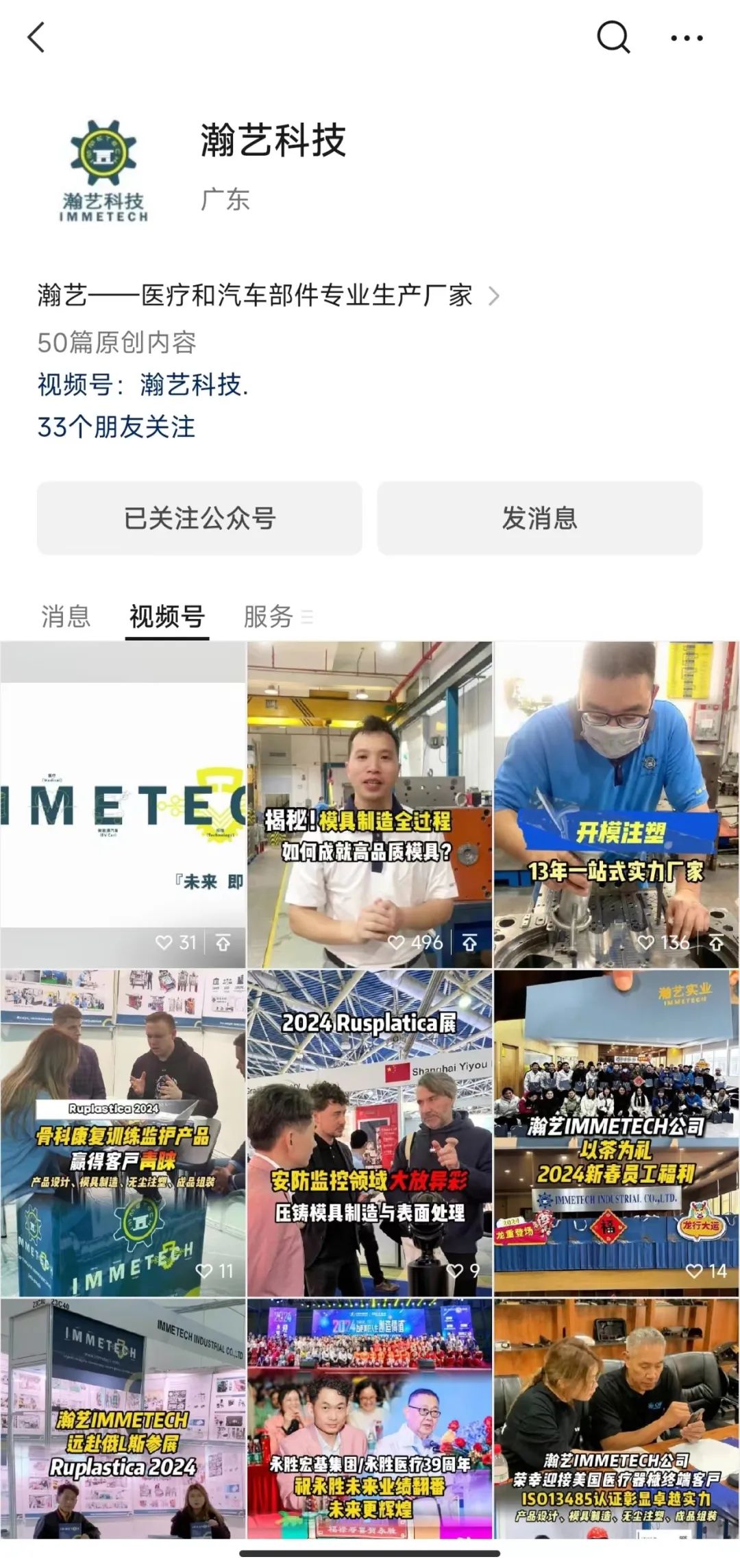The width and height of the screenshot is (740, 1568).
Task: Open the 视频号 link 瀚艺科技.
Action: click(x=193, y=385)
